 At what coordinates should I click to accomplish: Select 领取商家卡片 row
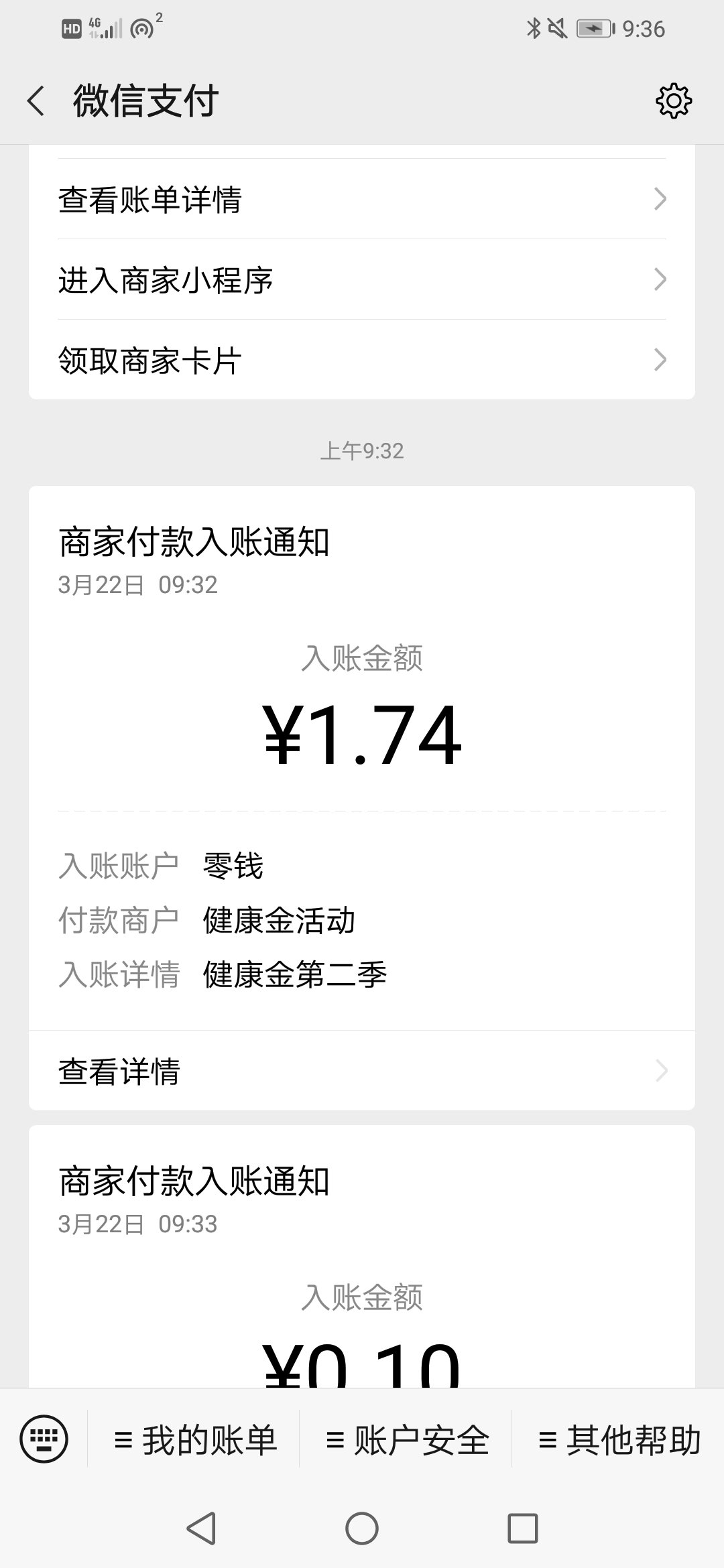point(362,361)
